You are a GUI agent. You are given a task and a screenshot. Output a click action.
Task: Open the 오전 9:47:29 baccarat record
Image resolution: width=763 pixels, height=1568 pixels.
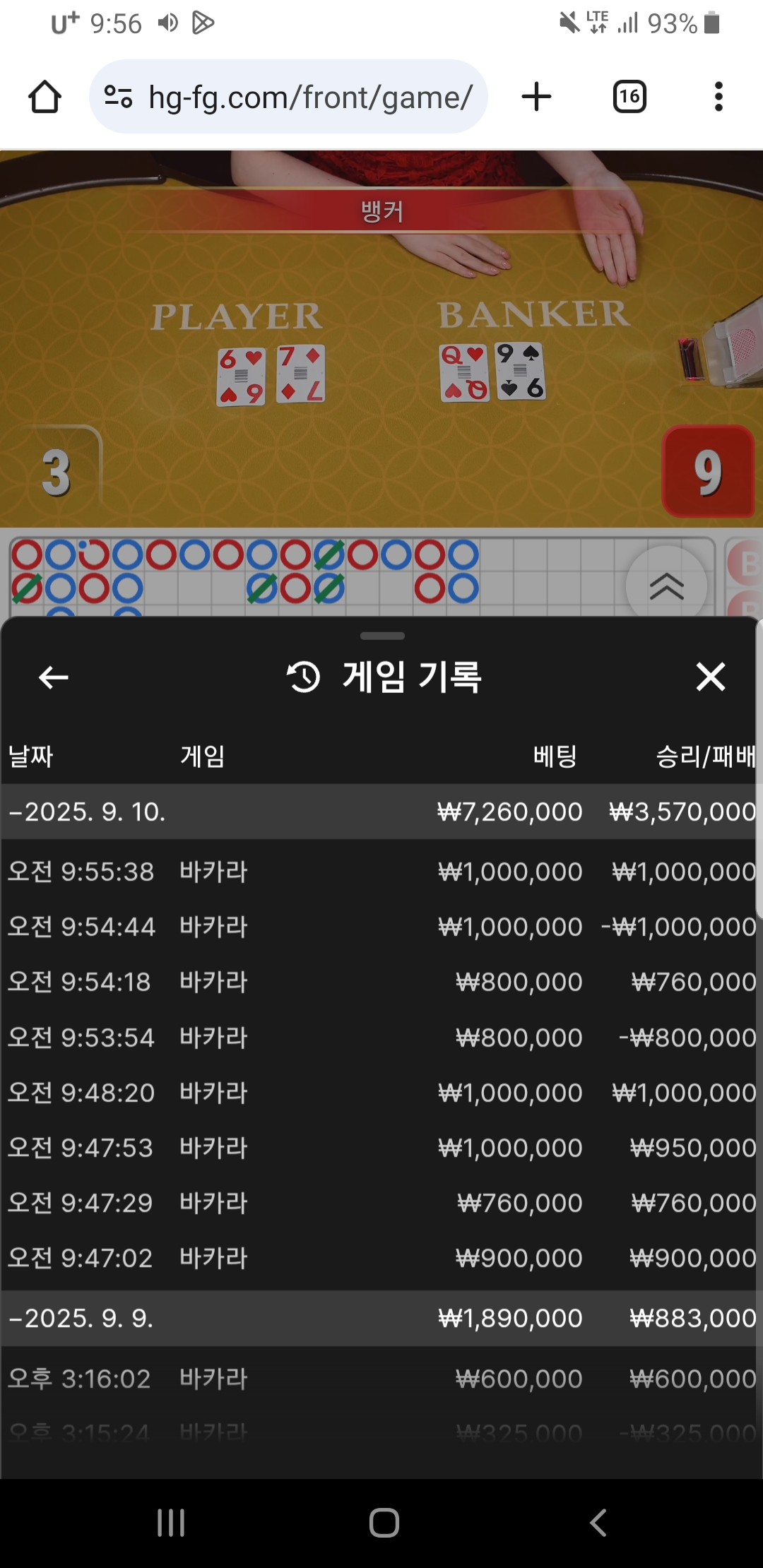[x=381, y=1203]
